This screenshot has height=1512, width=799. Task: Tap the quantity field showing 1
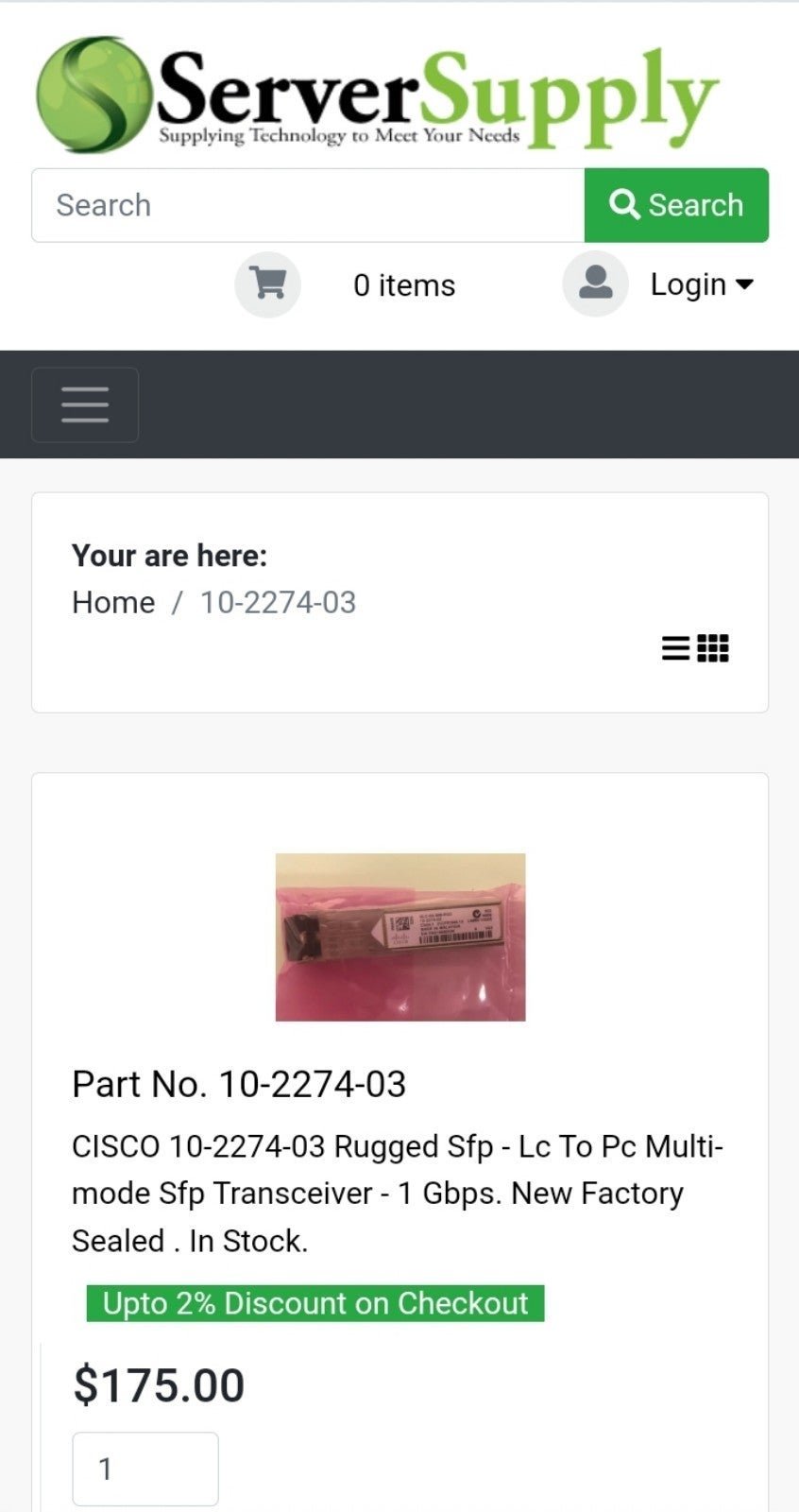pyautogui.click(x=145, y=1469)
